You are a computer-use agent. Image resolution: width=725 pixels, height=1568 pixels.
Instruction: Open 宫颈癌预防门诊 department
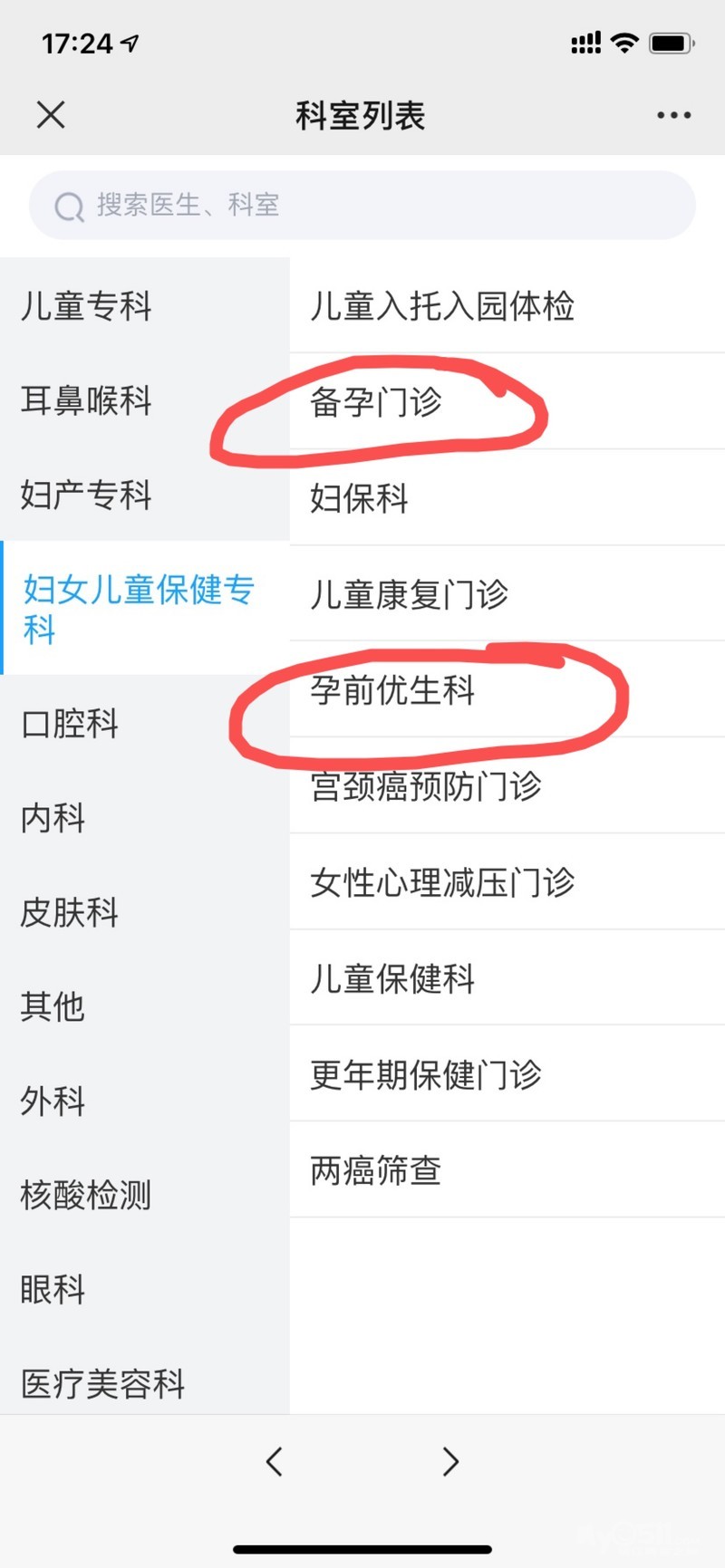point(426,786)
